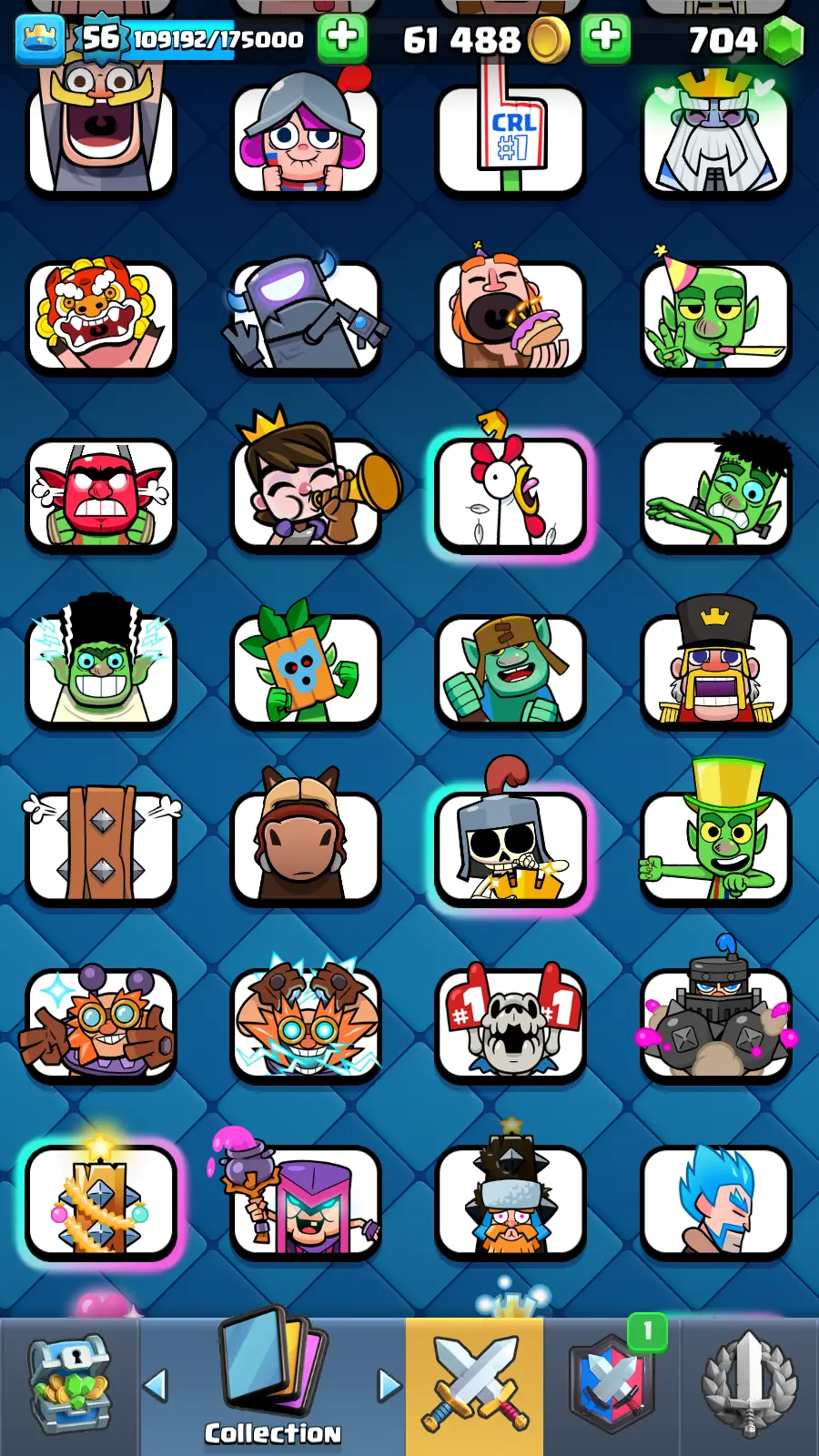Open the Collection tab

pyautogui.click(x=272, y=1383)
